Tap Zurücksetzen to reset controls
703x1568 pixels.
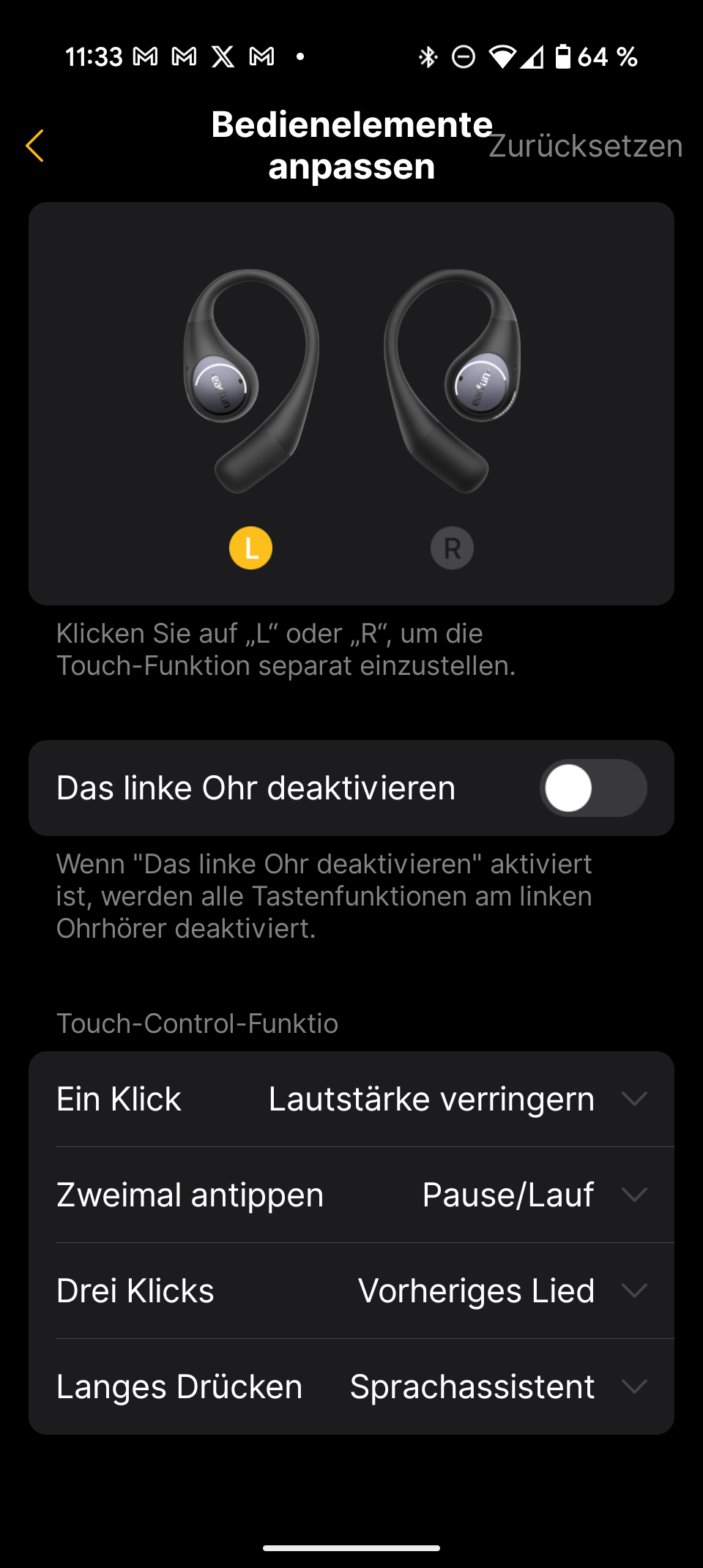[x=585, y=146]
